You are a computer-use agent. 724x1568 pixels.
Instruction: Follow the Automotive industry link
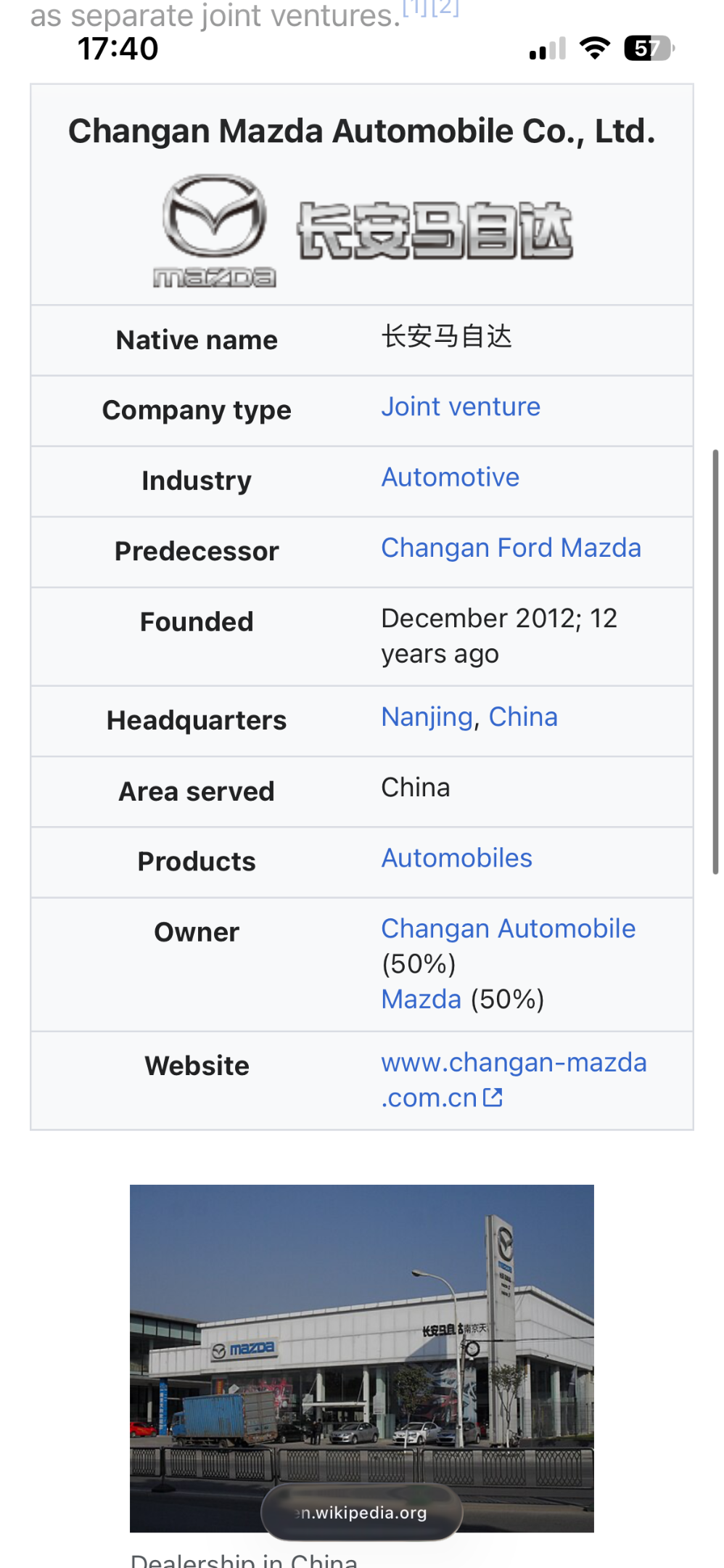pos(450,478)
